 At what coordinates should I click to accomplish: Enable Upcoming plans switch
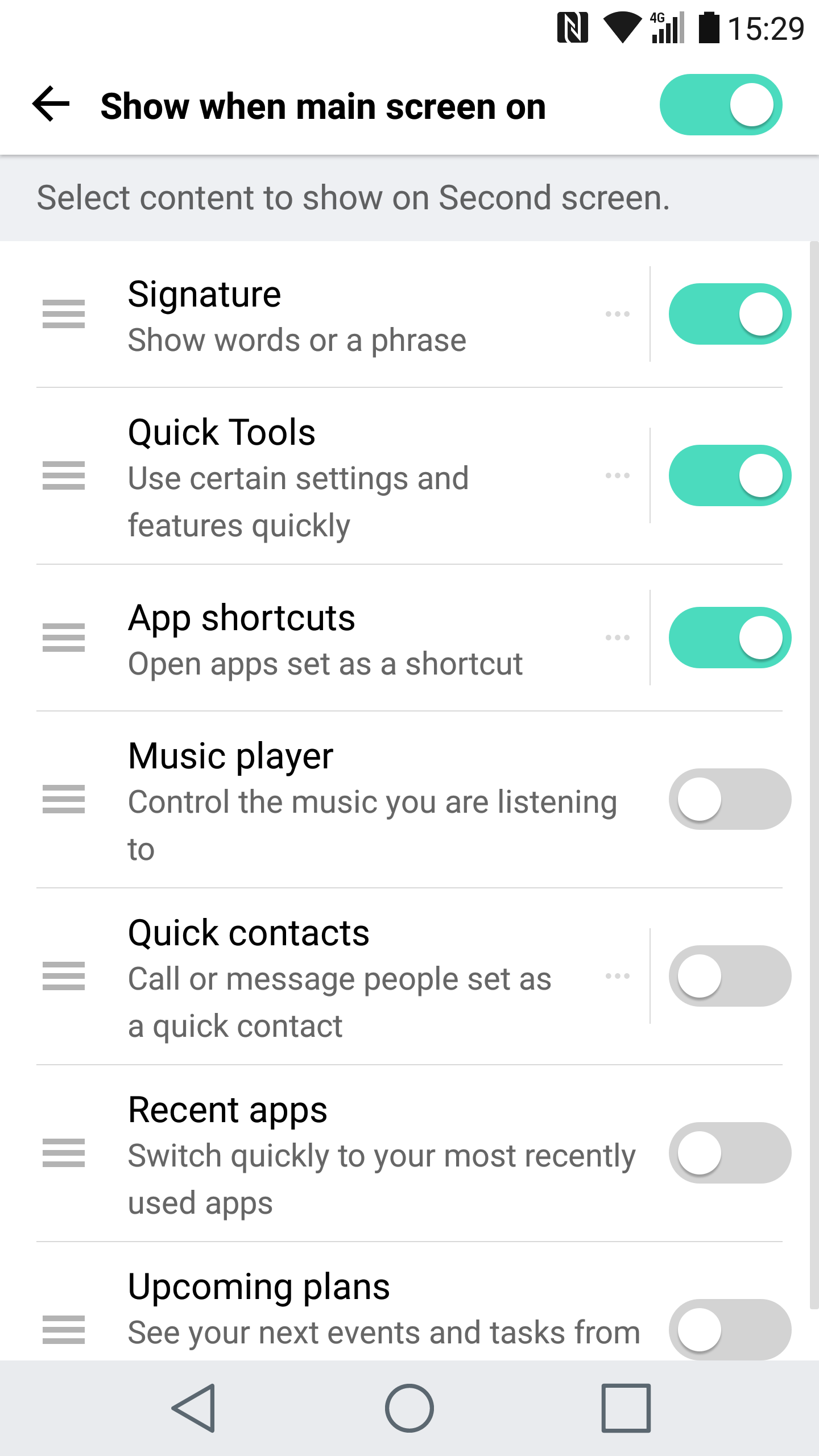point(730,1330)
